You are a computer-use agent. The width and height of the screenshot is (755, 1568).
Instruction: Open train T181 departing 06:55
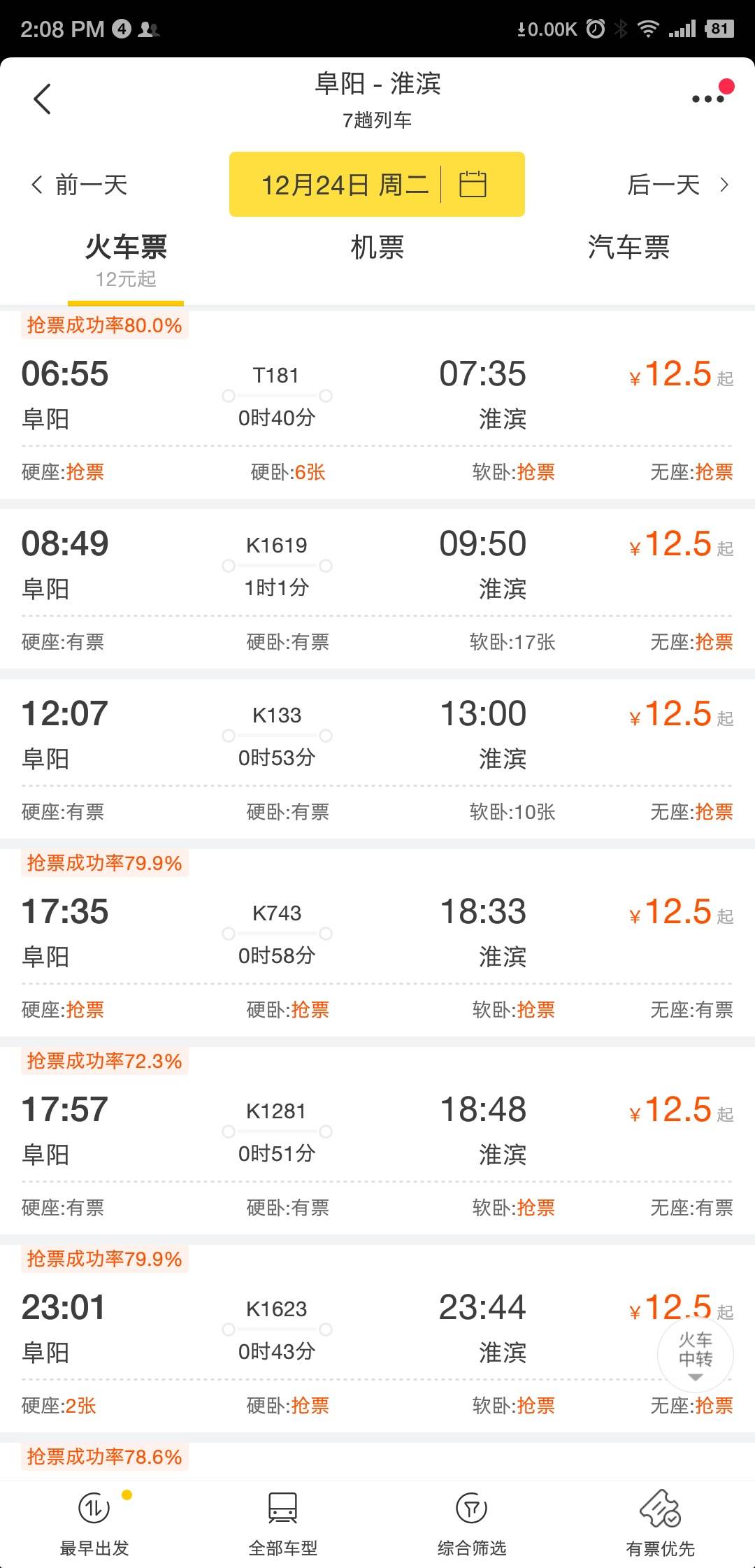tap(377, 405)
